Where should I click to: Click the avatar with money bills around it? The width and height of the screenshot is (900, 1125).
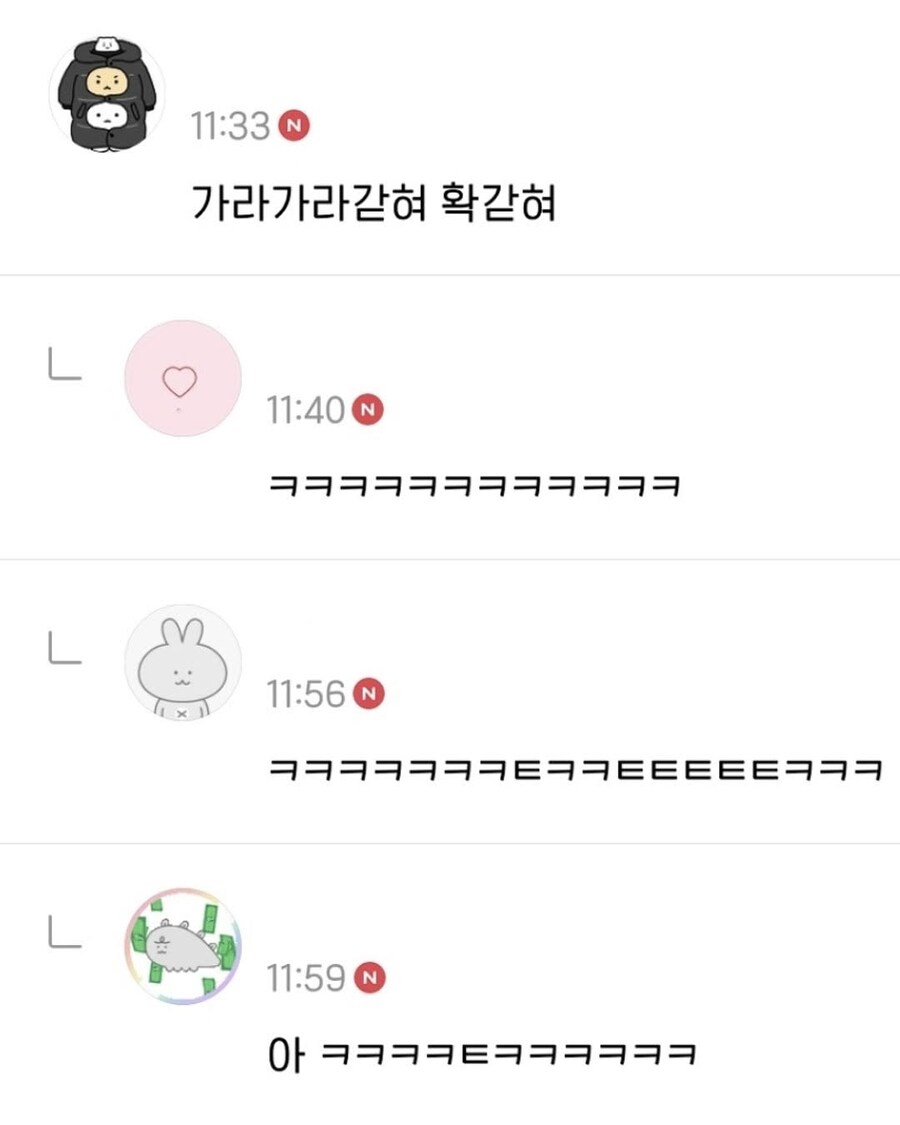pos(183,948)
